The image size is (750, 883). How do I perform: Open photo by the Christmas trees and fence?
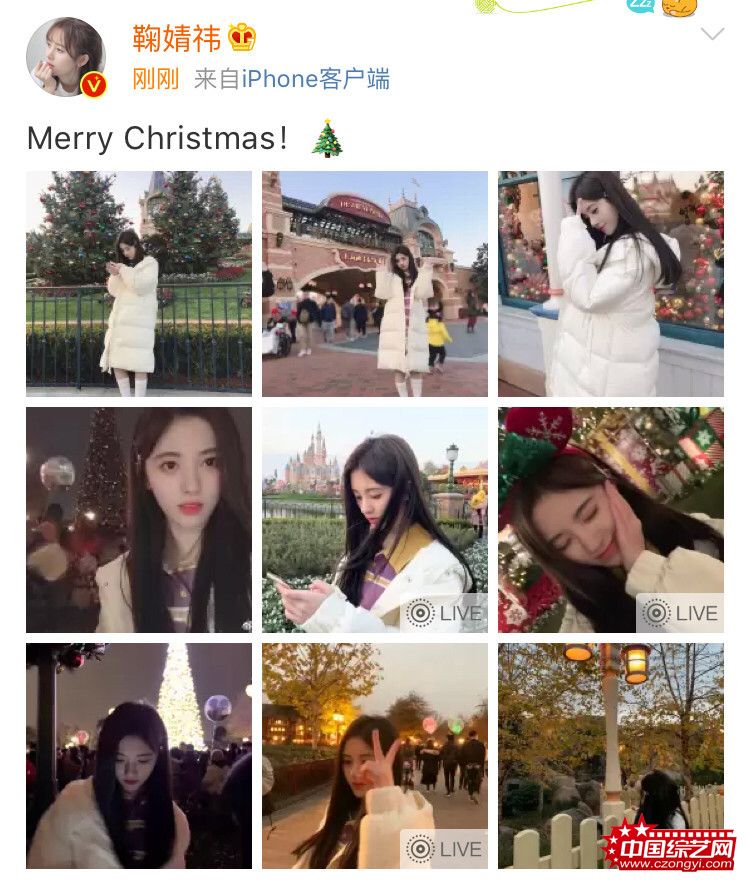click(x=139, y=284)
